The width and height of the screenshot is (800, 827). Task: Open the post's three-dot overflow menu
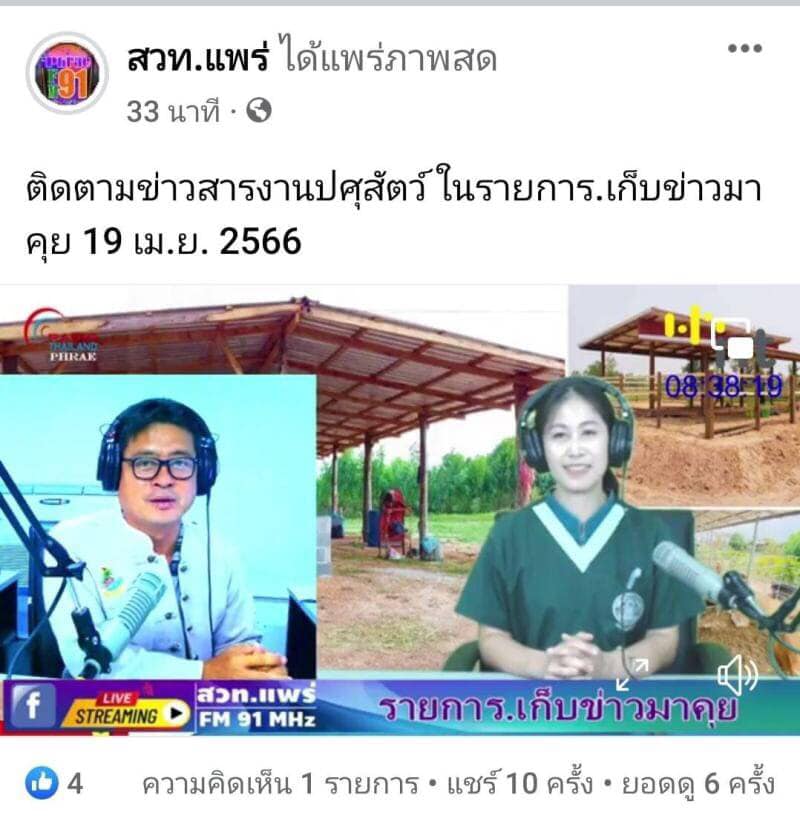pyautogui.click(x=745, y=49)
